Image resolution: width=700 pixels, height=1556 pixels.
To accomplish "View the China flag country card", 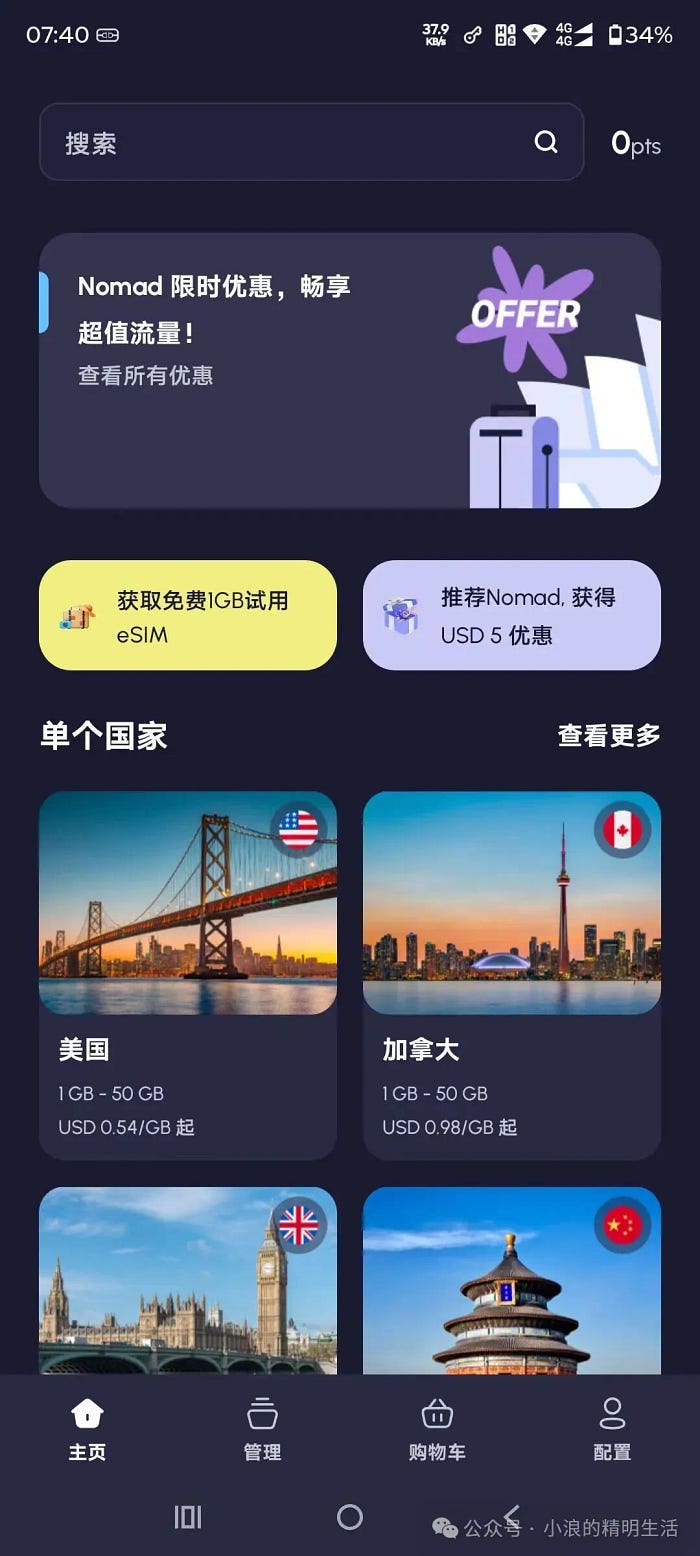I will [512, 1280].
